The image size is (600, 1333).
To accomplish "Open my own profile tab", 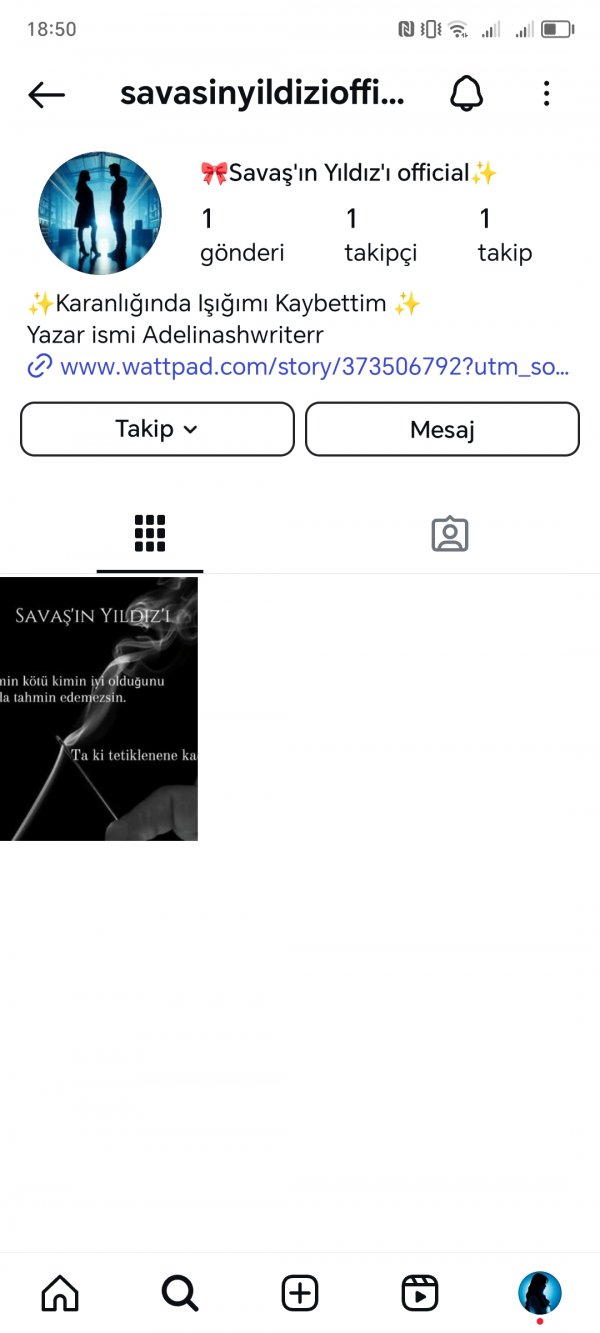I will pos(540,1292).
